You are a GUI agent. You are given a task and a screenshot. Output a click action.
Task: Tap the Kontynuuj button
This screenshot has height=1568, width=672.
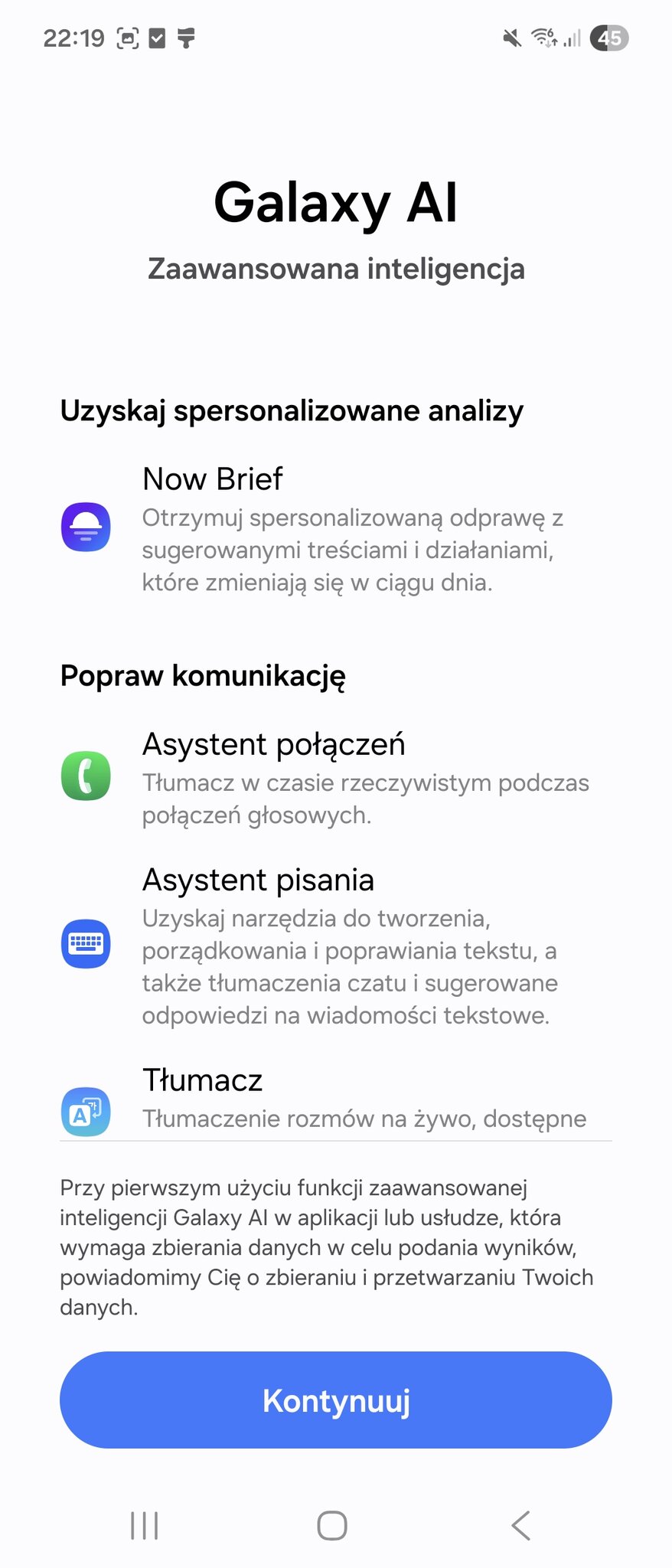tap(336, 1400)
